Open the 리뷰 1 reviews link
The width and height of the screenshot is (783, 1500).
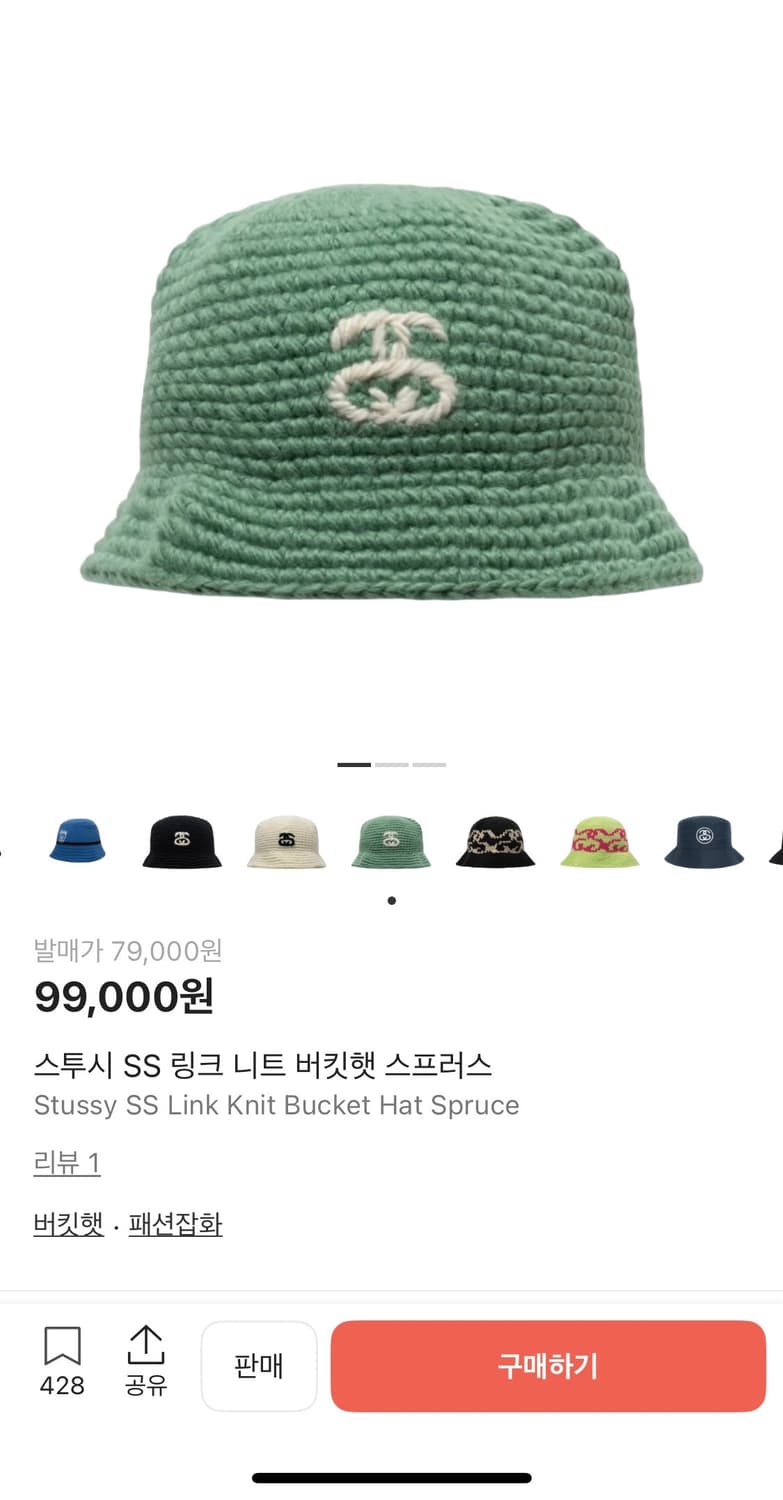pos(66,1163)
